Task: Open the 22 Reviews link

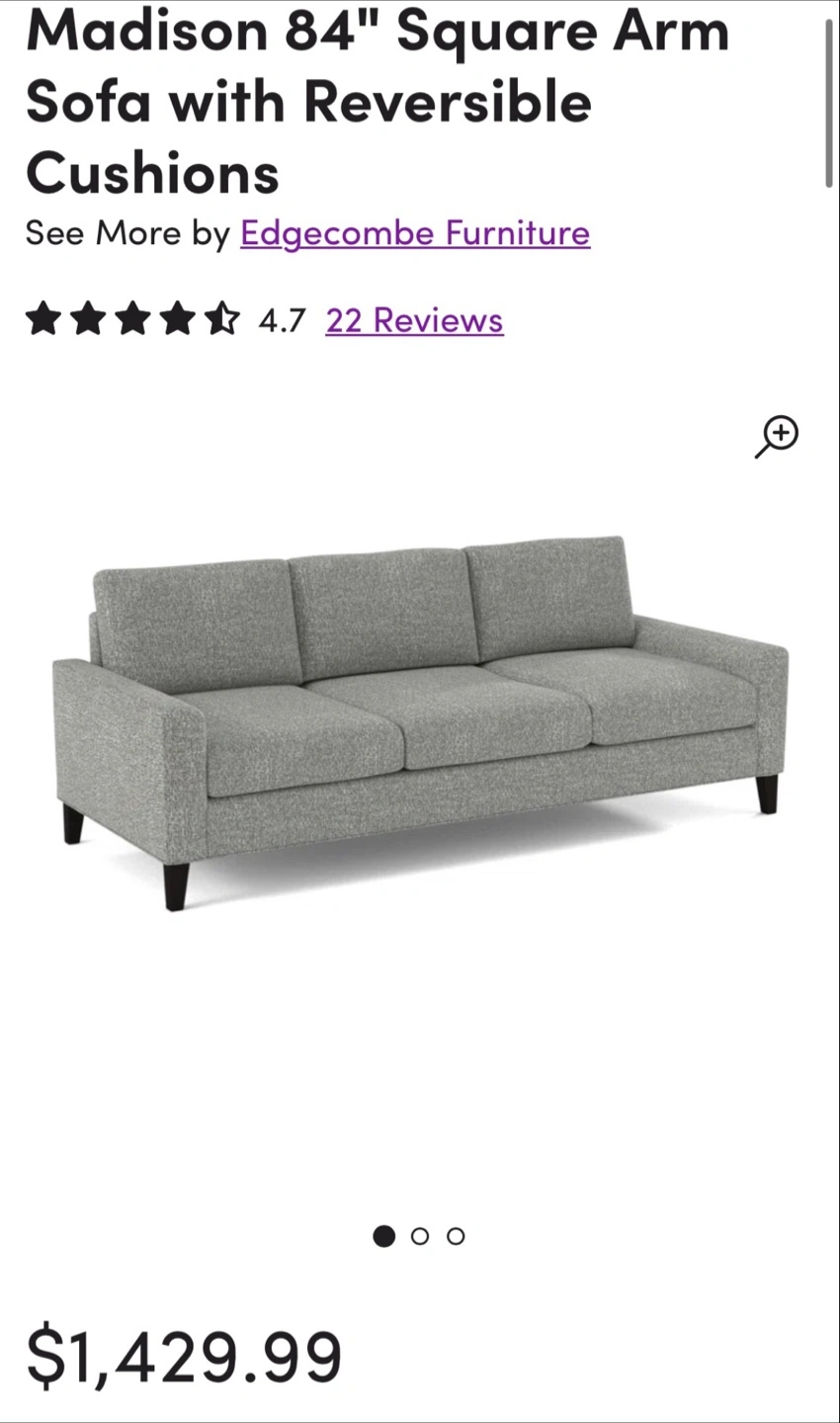Action: (414, 320)
